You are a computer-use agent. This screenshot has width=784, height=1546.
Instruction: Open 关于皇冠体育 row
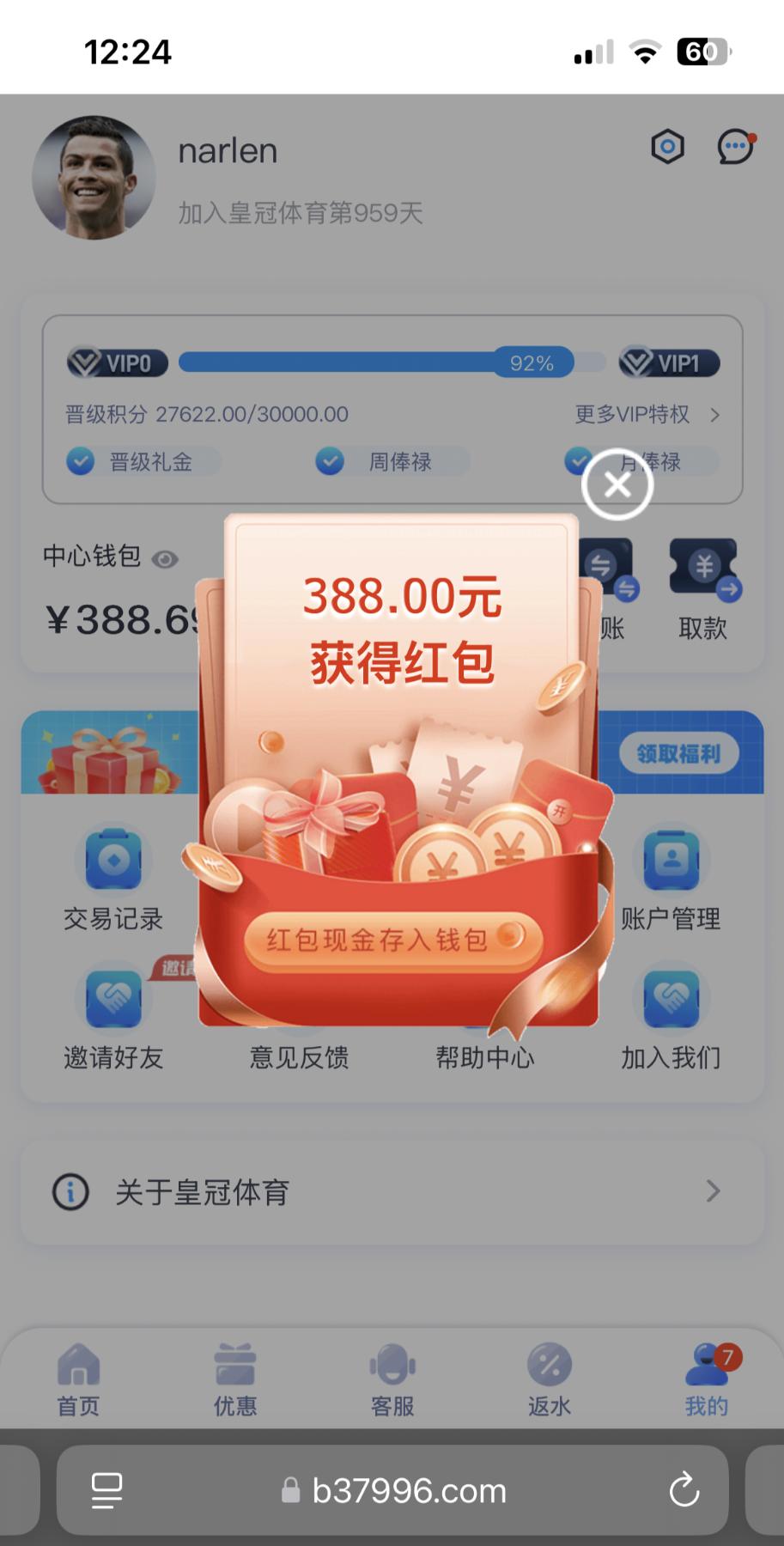point(392,1192)
